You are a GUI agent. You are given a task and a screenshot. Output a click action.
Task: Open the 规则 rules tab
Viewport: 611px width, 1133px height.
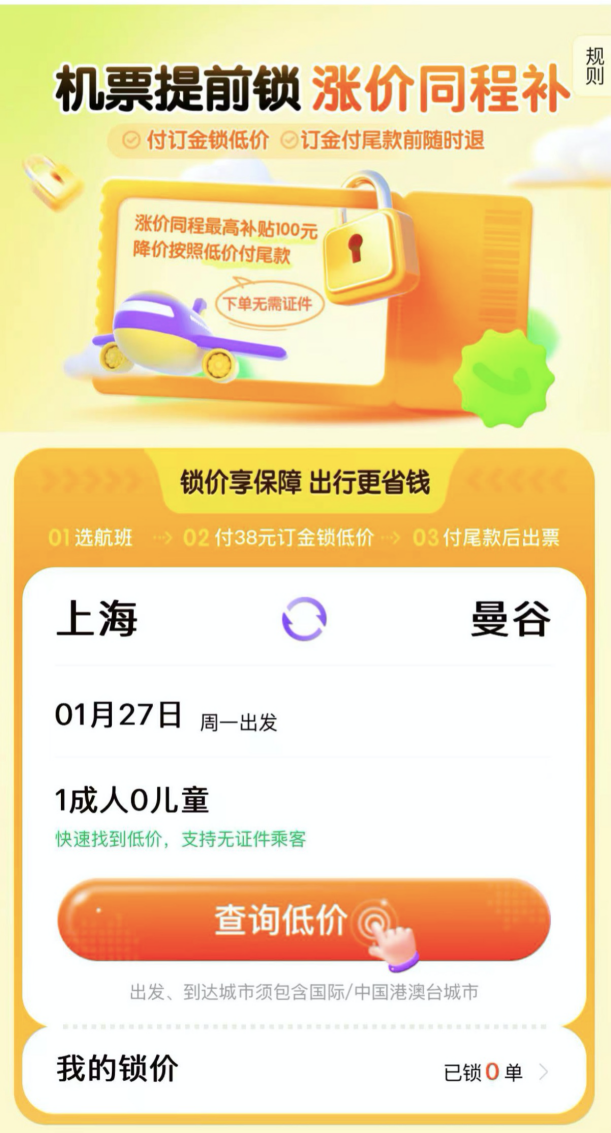click(594, 65)
